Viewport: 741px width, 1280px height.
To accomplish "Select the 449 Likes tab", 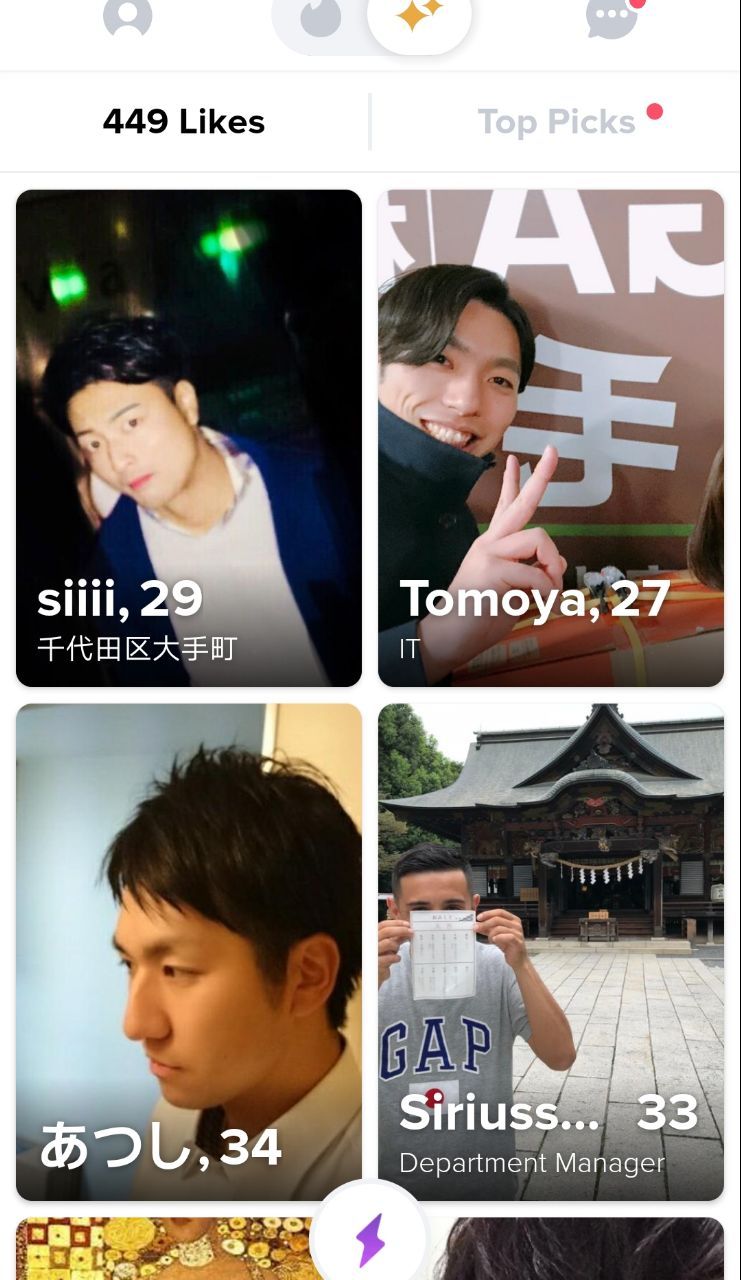I will [184, 122].
